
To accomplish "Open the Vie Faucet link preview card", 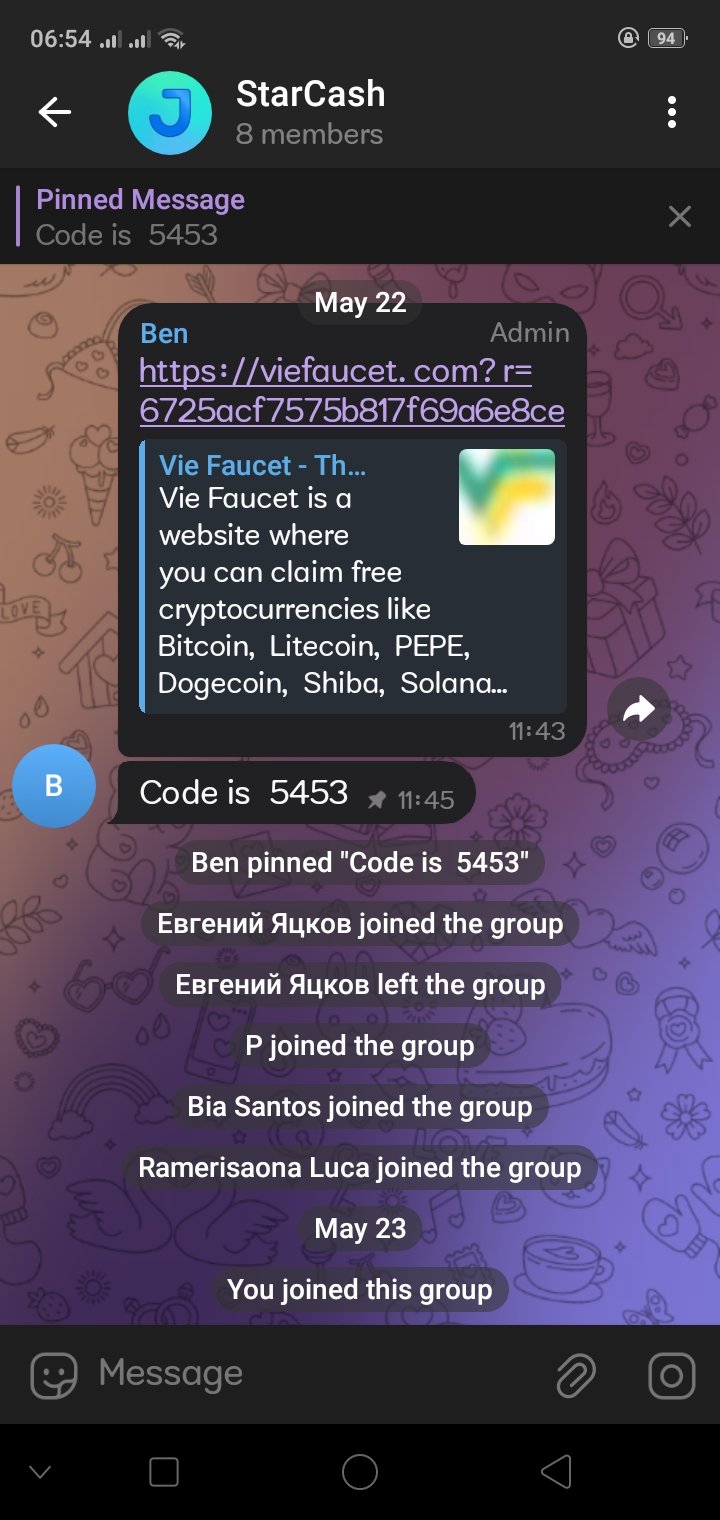I will click(354, 576).
